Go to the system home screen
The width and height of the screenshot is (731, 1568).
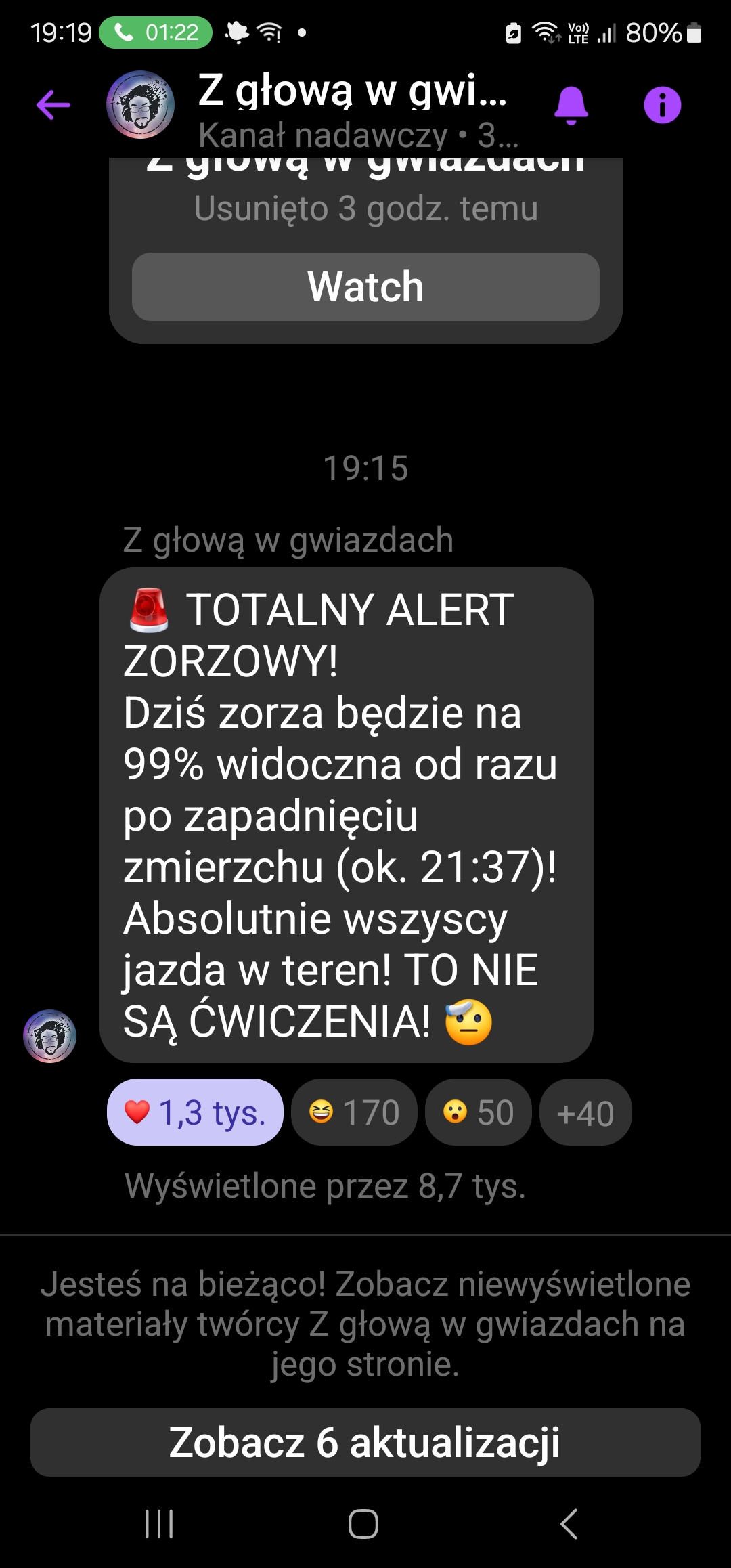pyautogui.click(x=363, y=1524)
